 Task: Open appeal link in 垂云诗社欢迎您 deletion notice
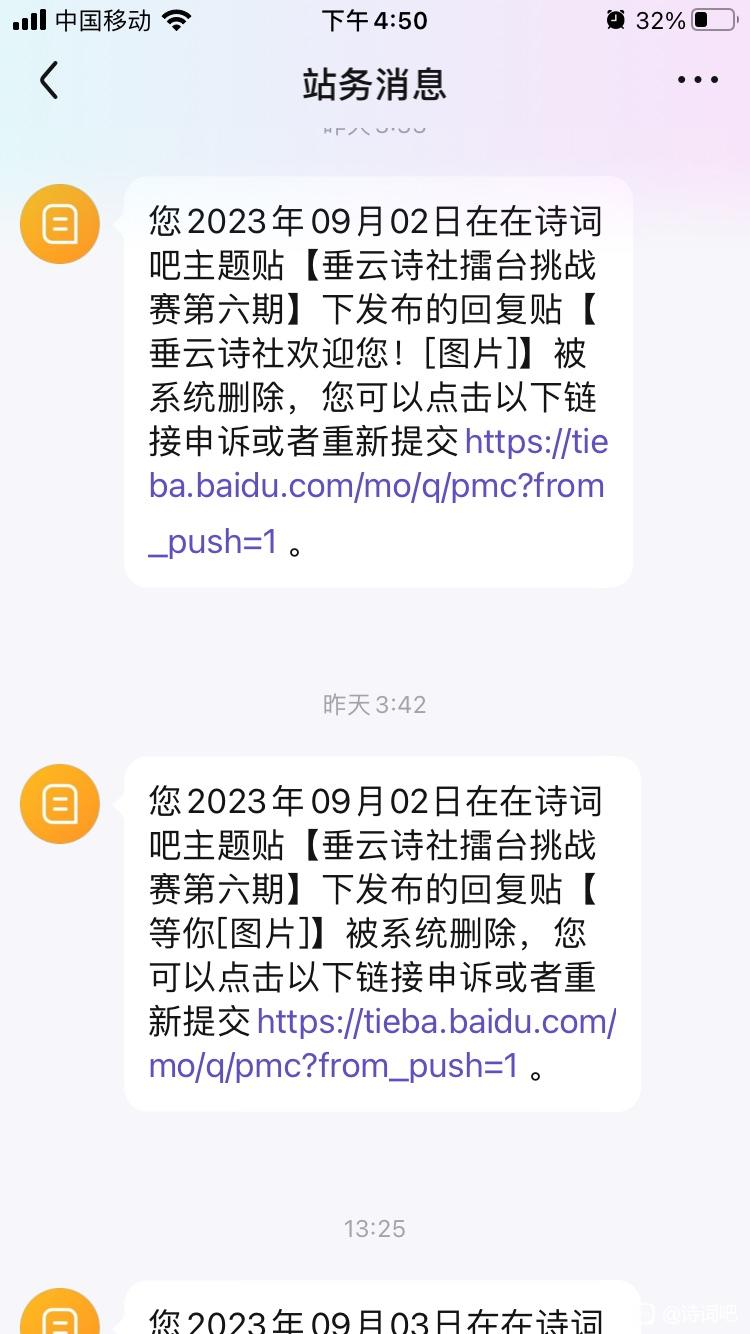pyautogui.click(x=377, y=486)
